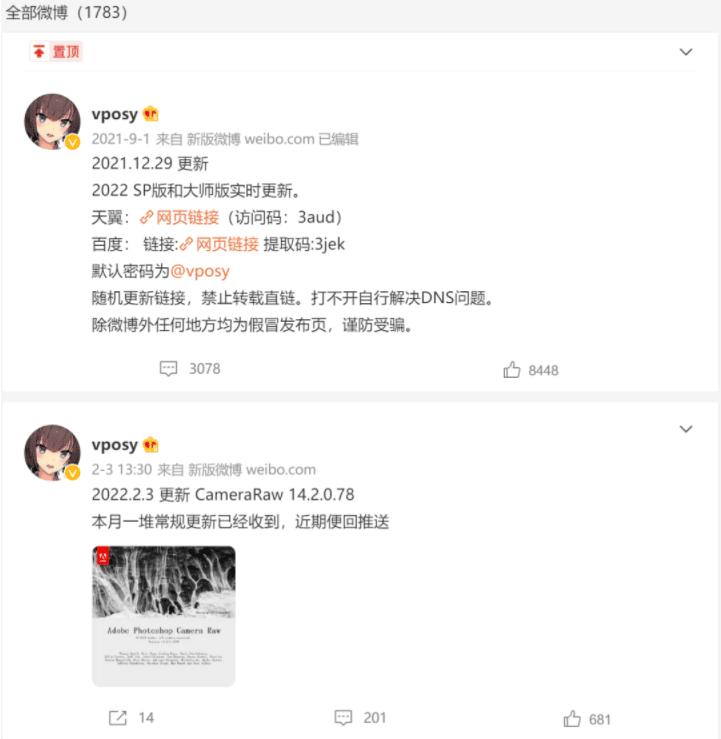Viewport: 721px width, 739px height.
Task: Expand options via chevron on pinned post
Action: pyautogui.click(x=686, y=51)
